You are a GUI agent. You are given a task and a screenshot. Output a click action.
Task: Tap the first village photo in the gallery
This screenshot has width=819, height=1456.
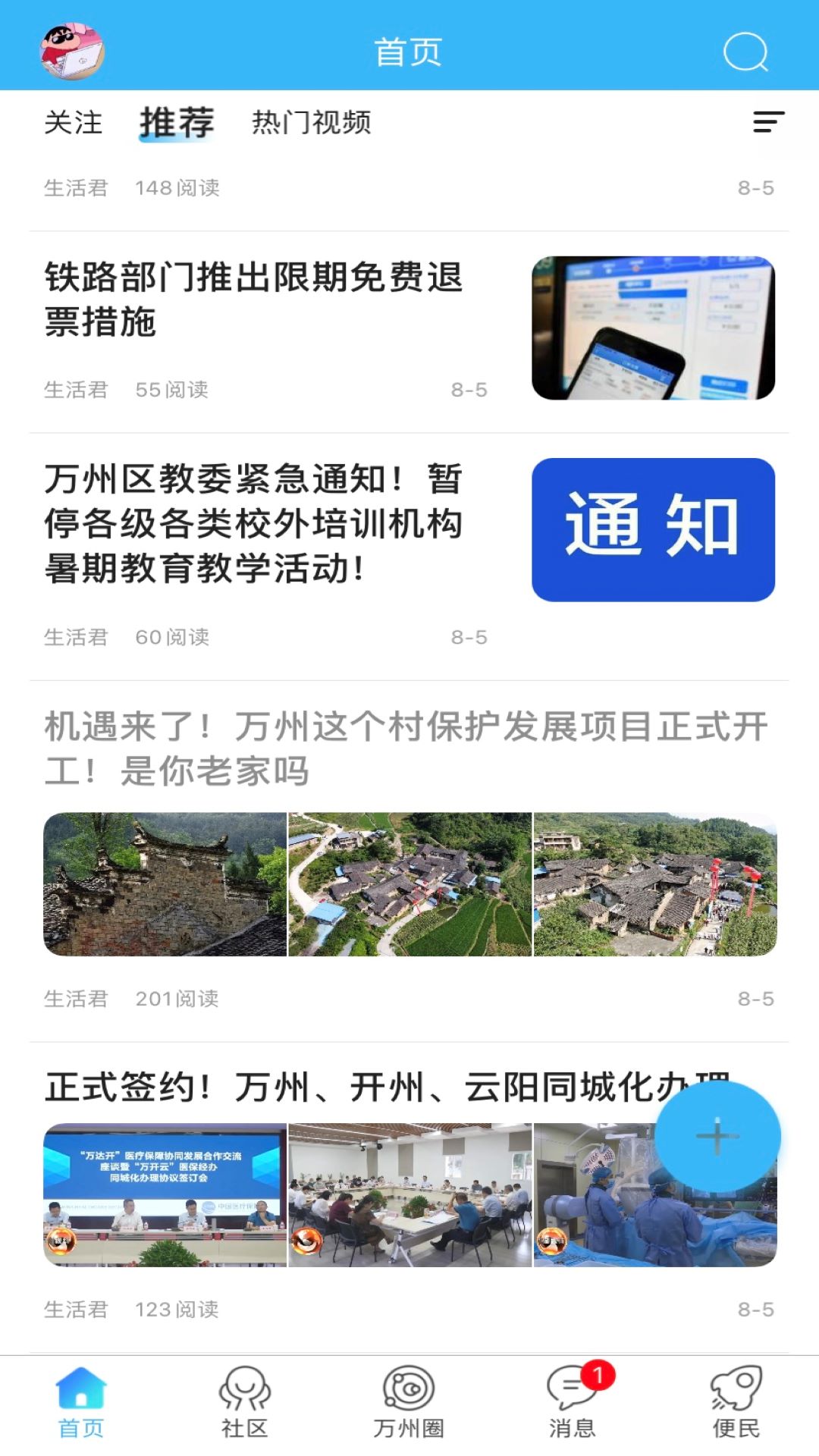(x=165, y=882)
